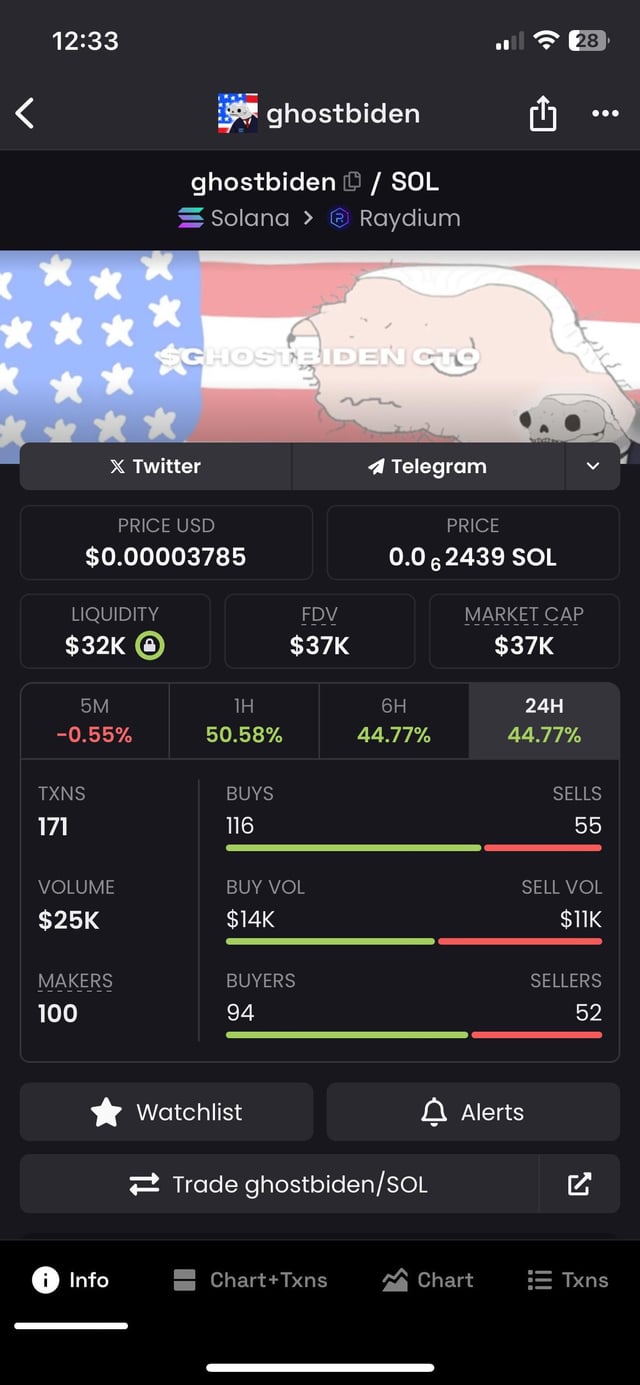
Task: Tap the Info tab
Action: [71, 1280]
